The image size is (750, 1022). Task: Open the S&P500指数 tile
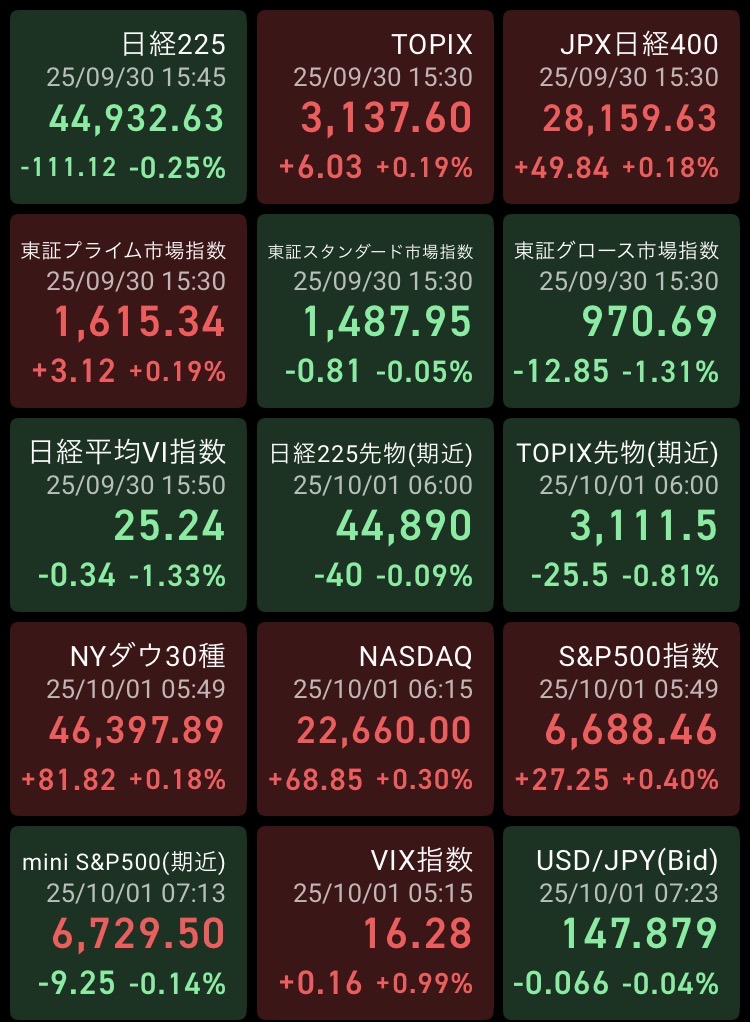621,718
